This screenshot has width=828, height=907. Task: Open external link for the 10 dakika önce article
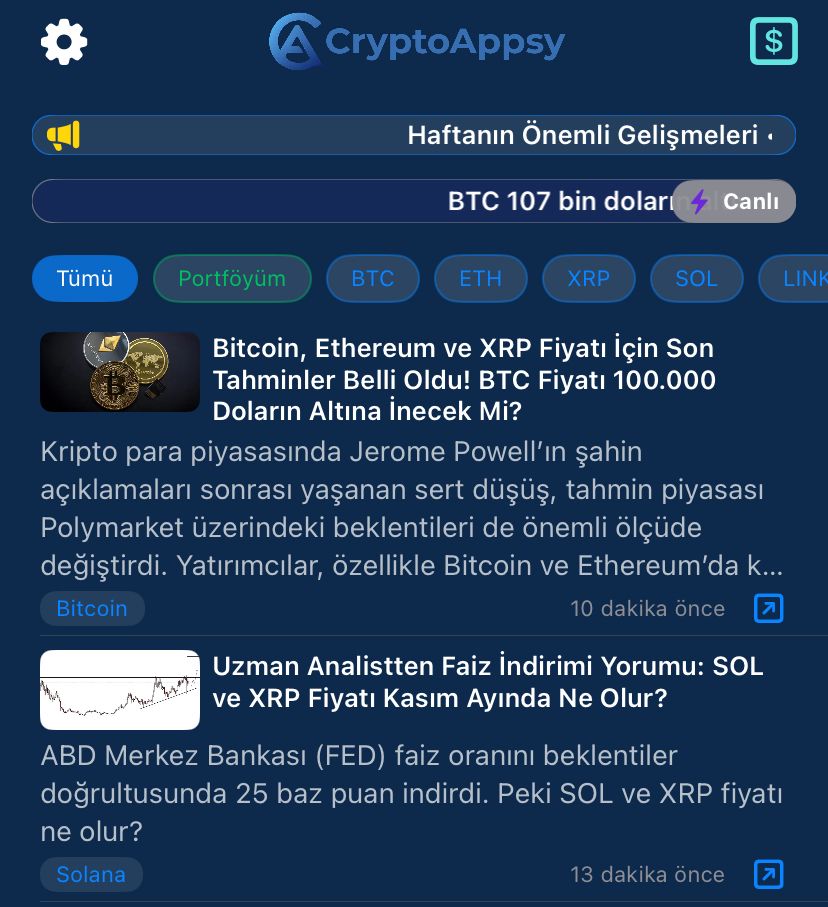[768, 608]
